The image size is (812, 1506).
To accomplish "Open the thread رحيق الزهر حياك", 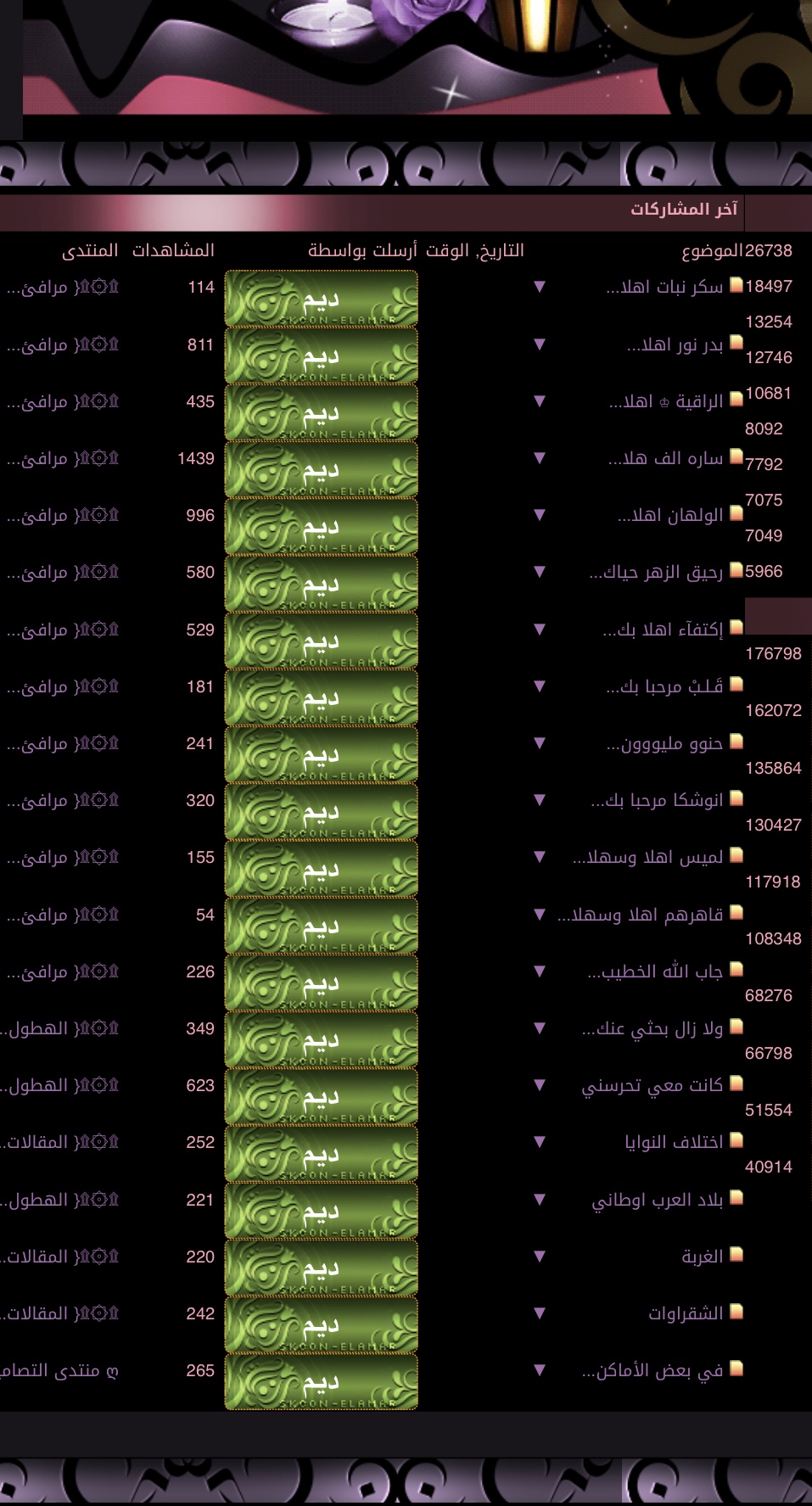I will (x=657, y=572).
